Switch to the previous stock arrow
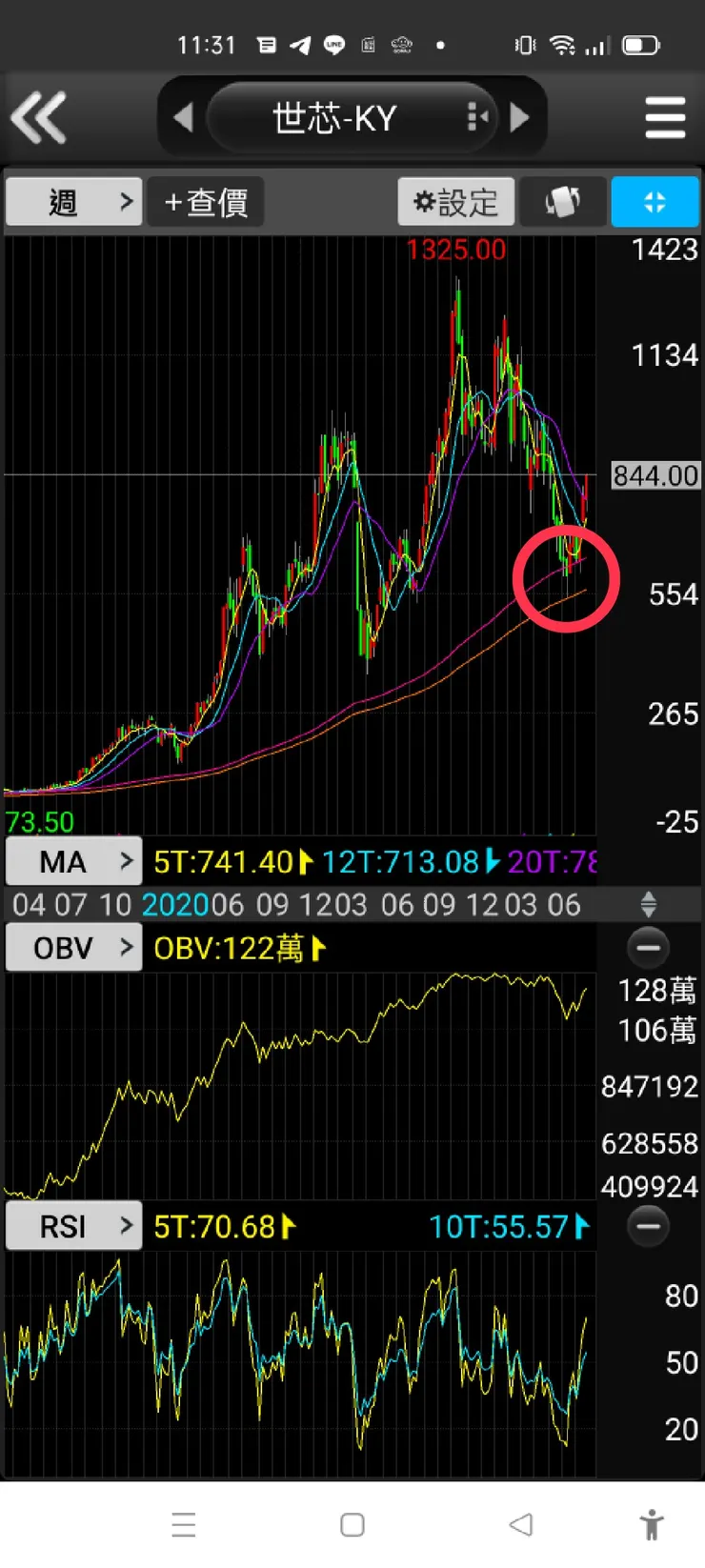Image resolution: width=705 pixels, height=1568 pixels. (x=183, y=118)
